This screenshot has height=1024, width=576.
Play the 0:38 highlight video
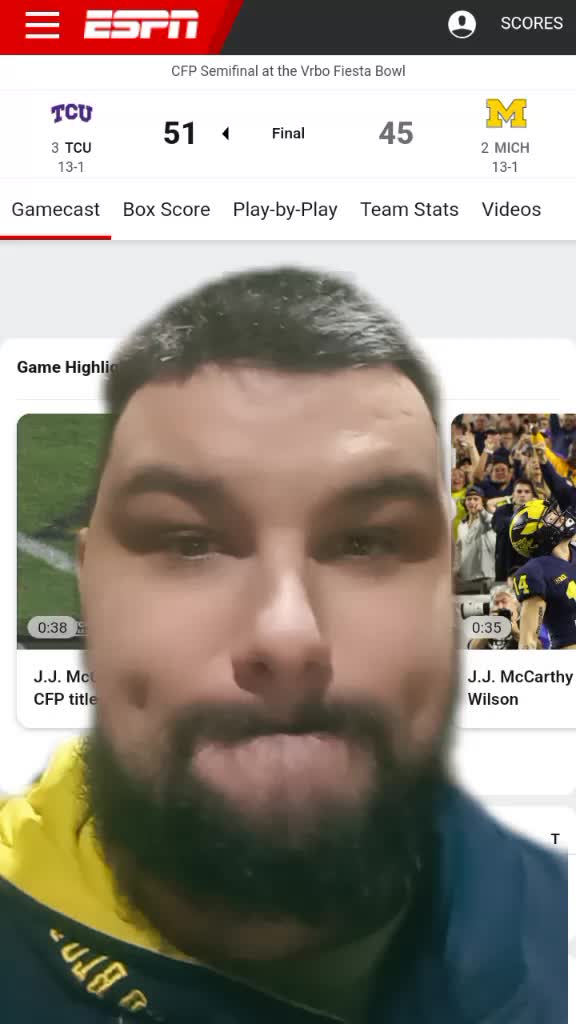[x=60, y=531]
